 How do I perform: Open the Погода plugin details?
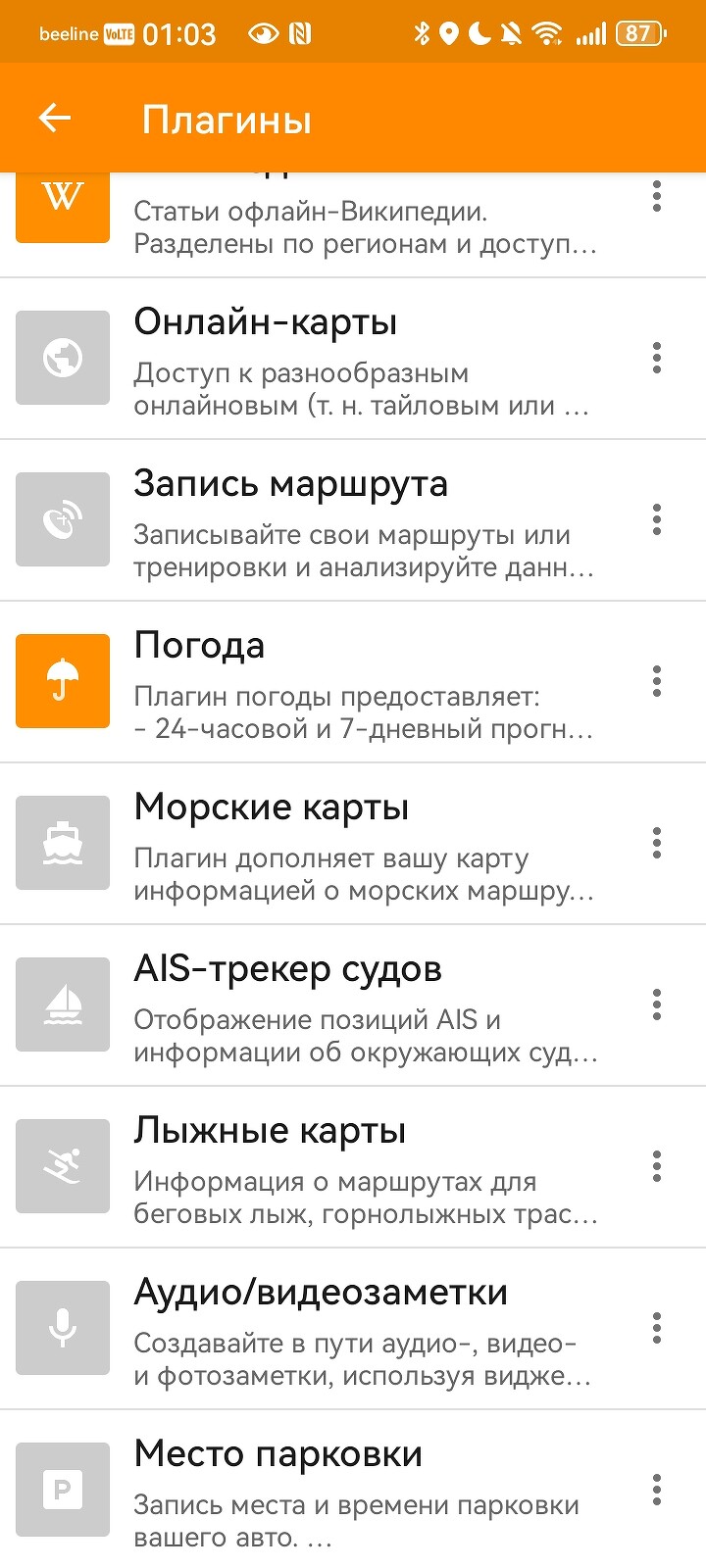click(x=363, y=682)
